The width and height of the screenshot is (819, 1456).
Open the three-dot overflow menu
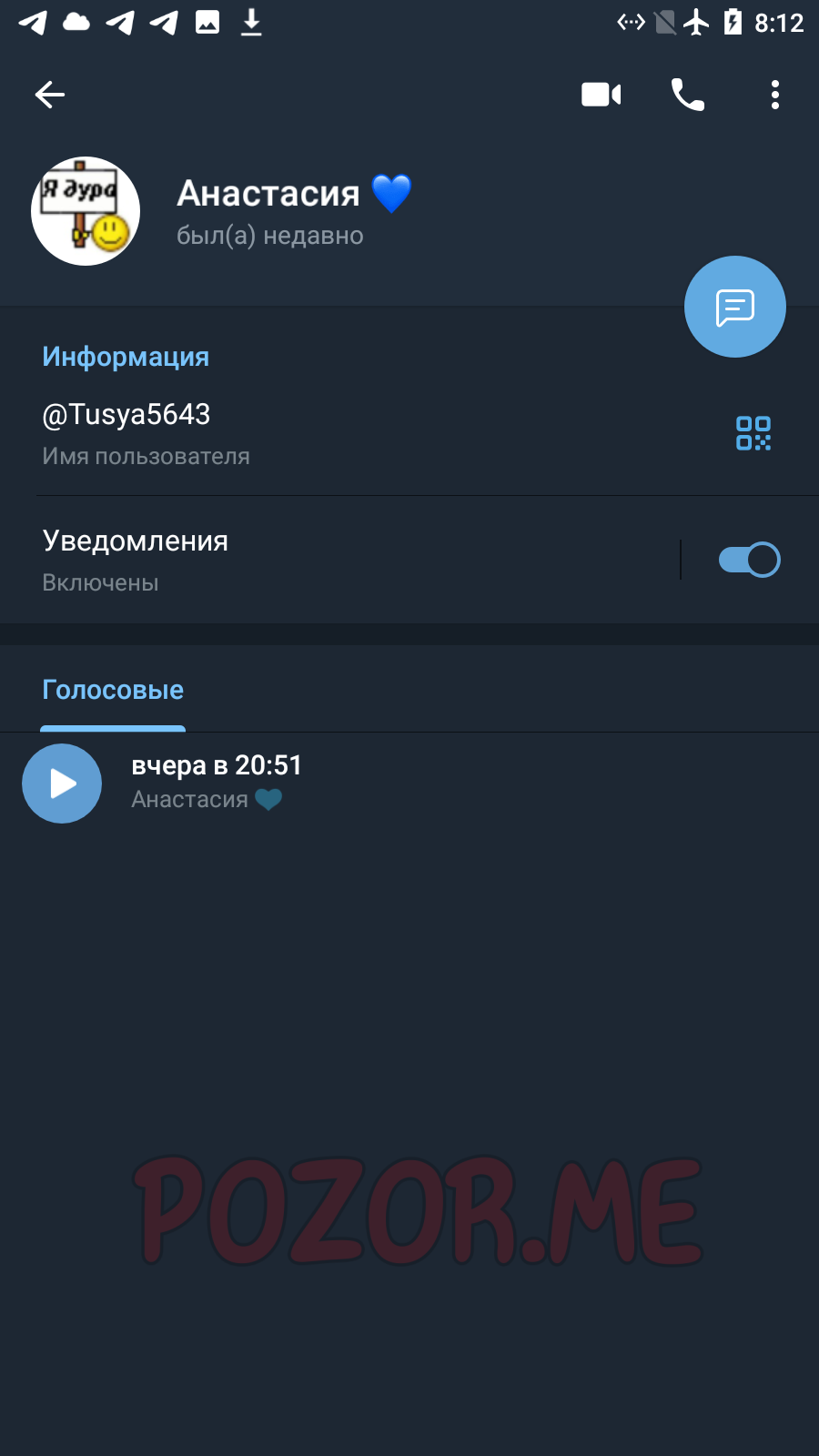click(x=775, y=95)
